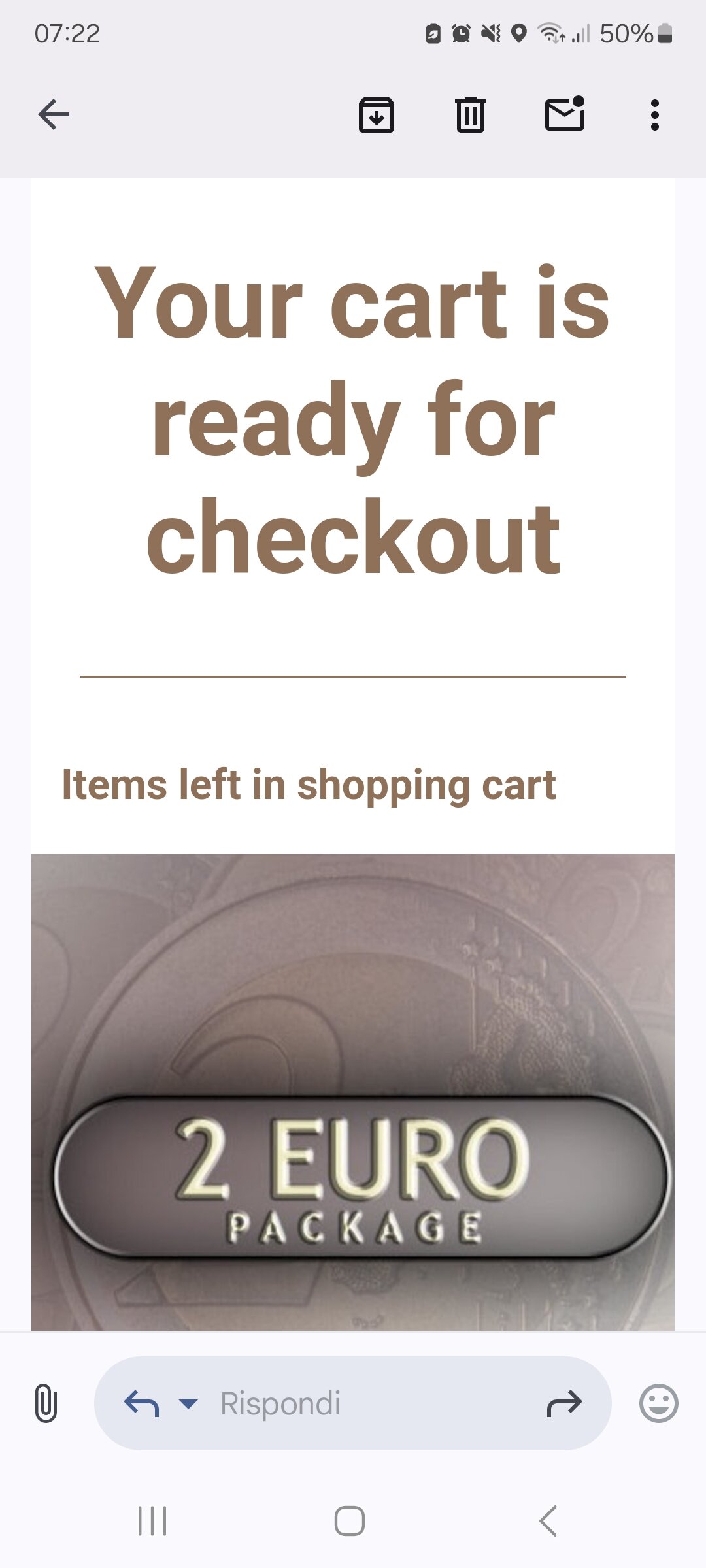Archive this email
Image resolution: width=706 pixels, height=1568 pixels.
coord(377,115)
